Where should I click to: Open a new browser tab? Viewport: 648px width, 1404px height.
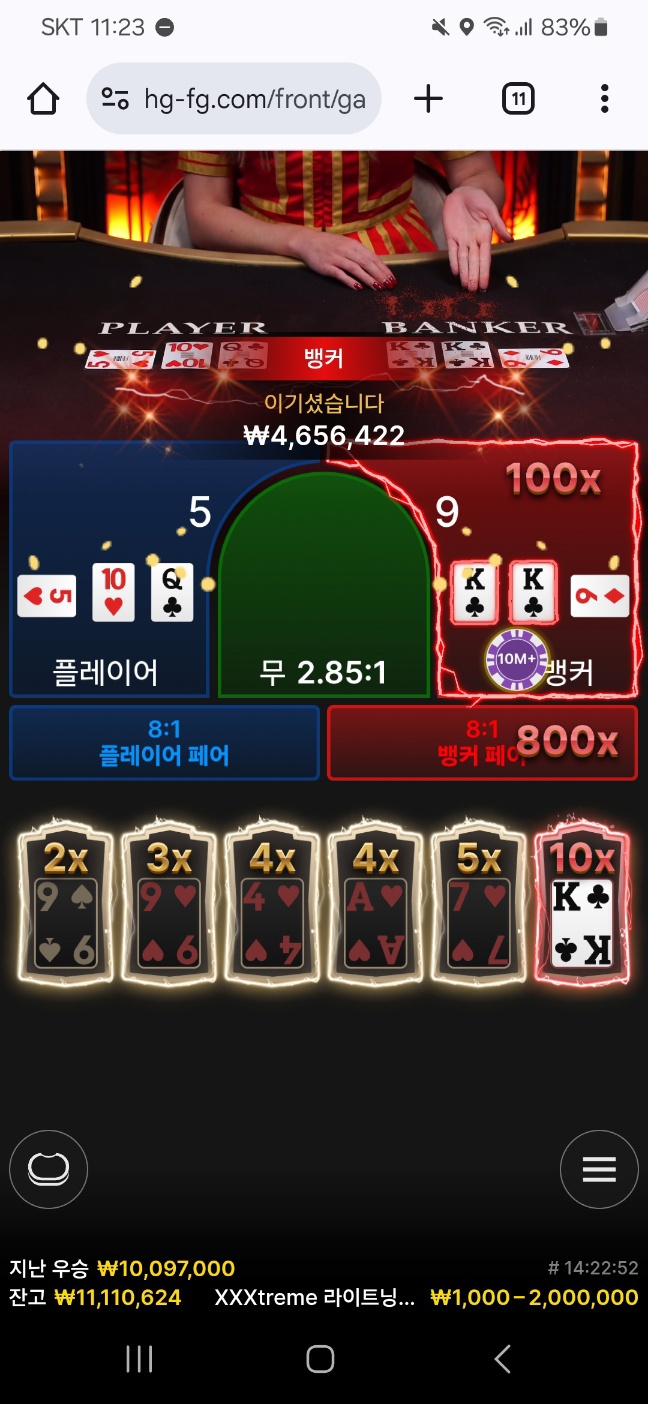[x=428, y=98]
